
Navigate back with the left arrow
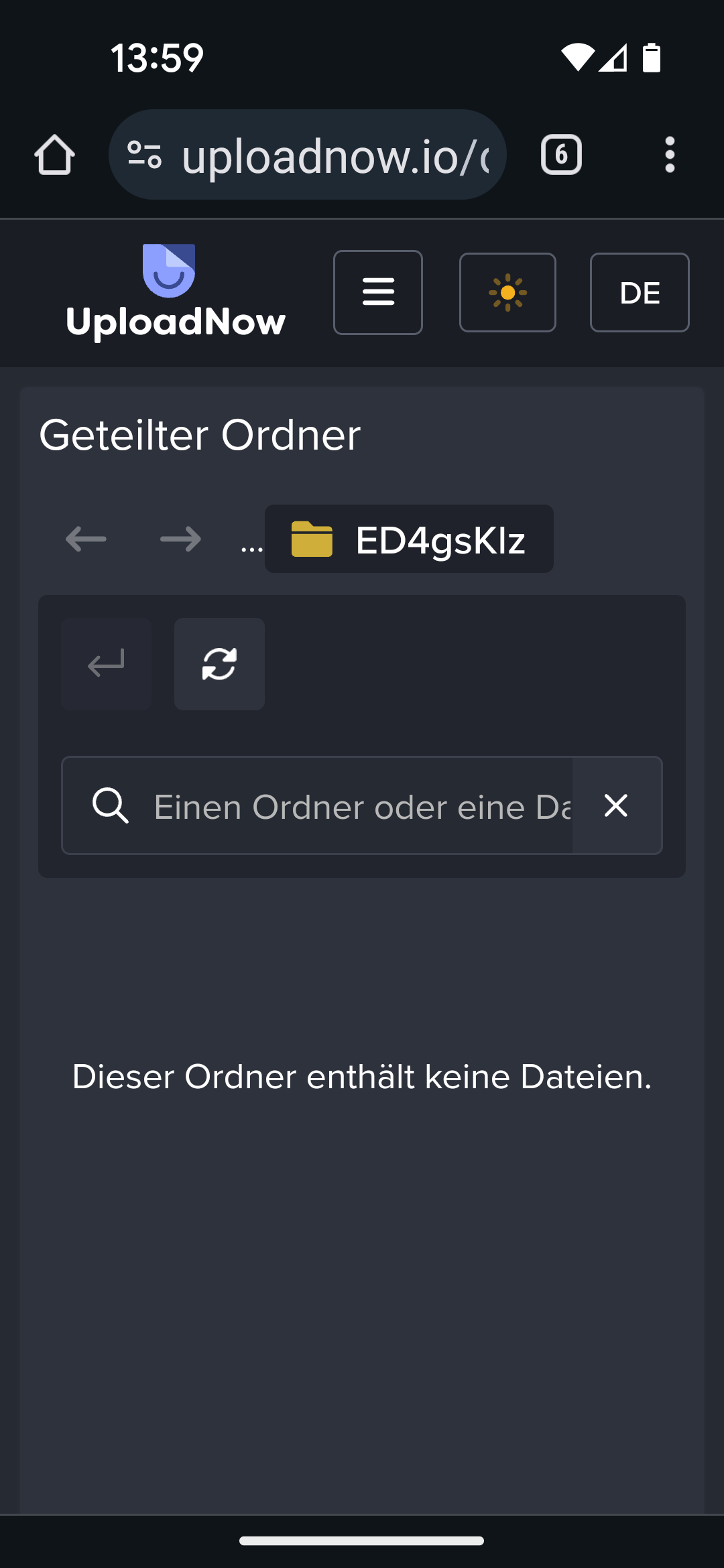pos(86,539)
